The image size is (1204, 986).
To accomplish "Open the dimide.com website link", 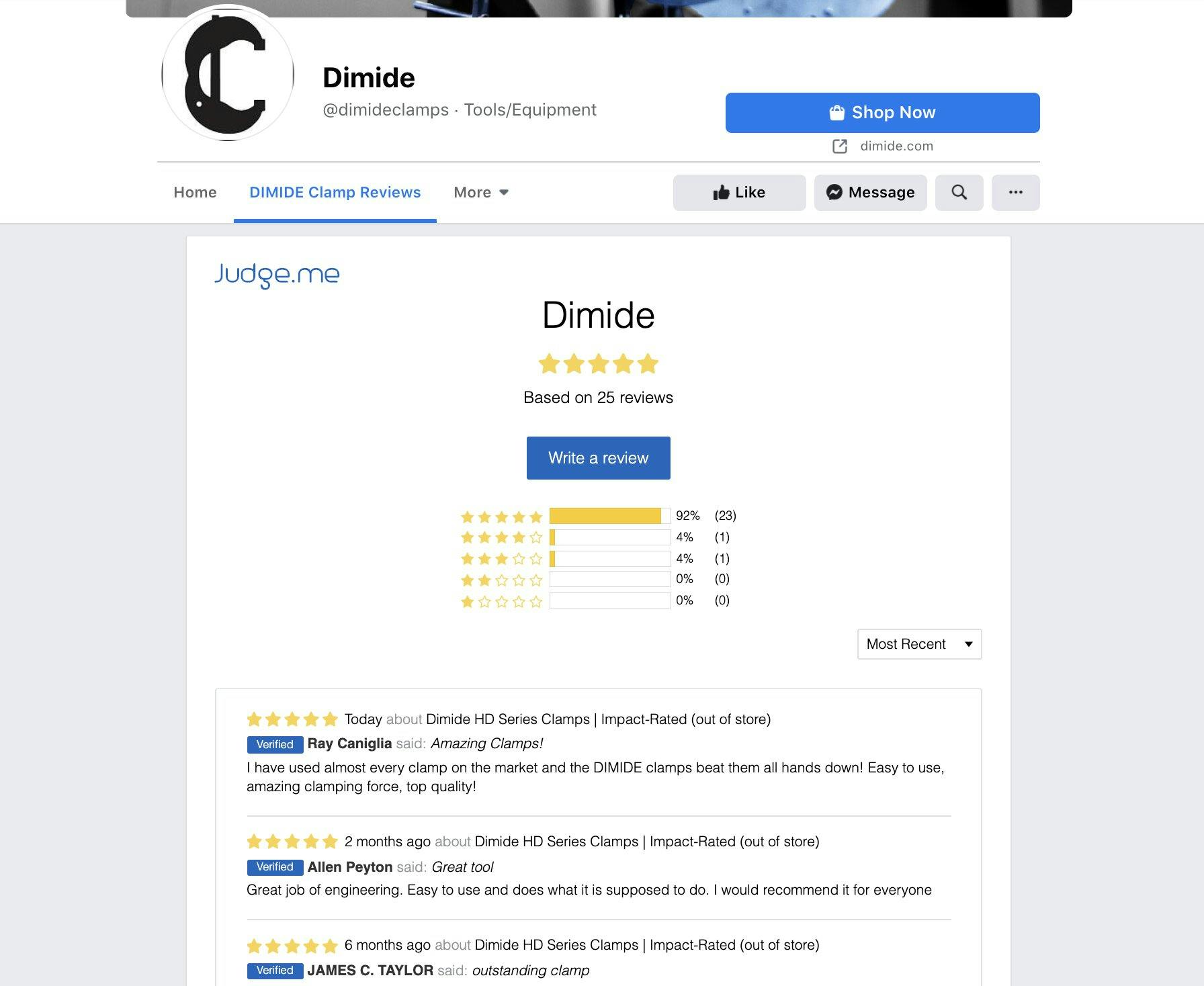I will 896,146.
